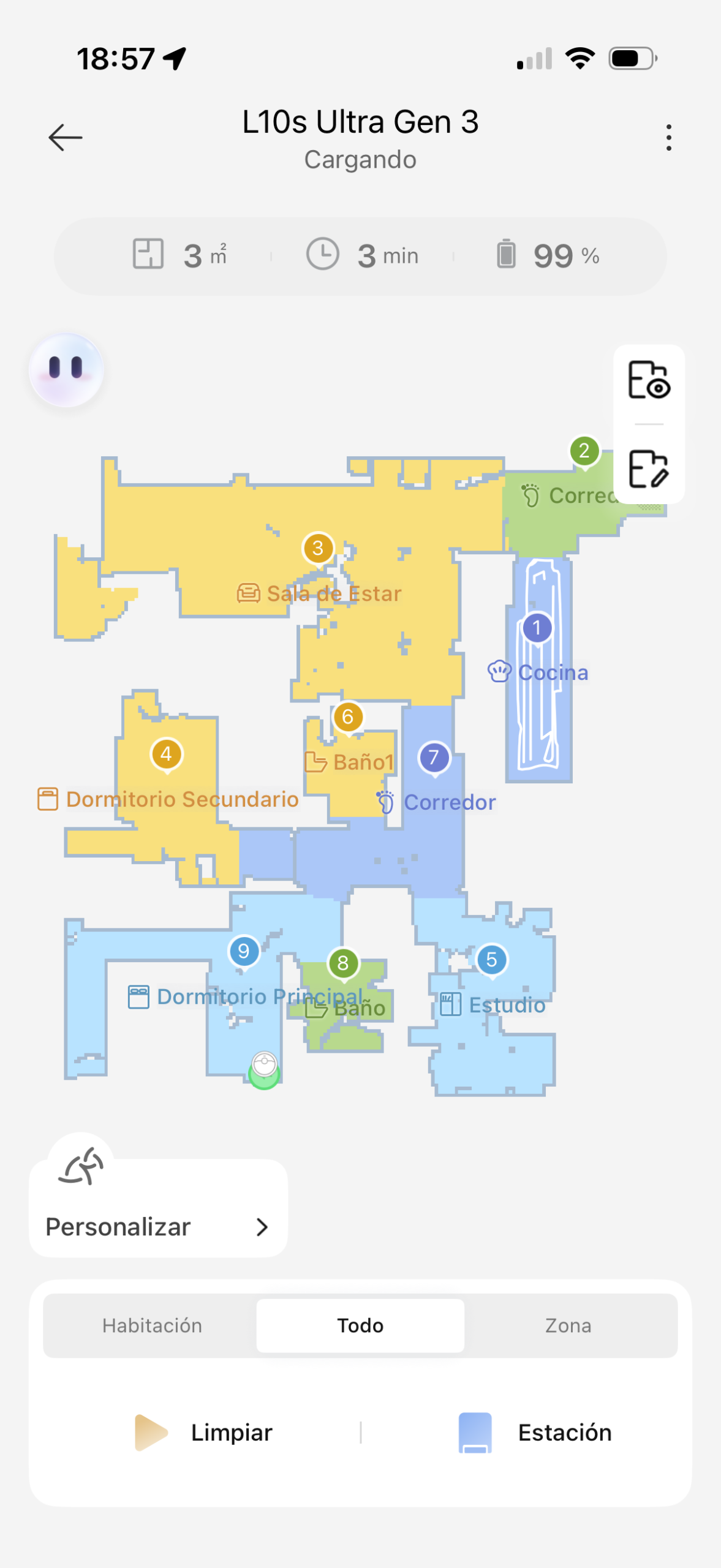Viewport: 721px width, 1568px height.
Task: Switch to the Todo tab
Action: click(x=360, y=1325)
